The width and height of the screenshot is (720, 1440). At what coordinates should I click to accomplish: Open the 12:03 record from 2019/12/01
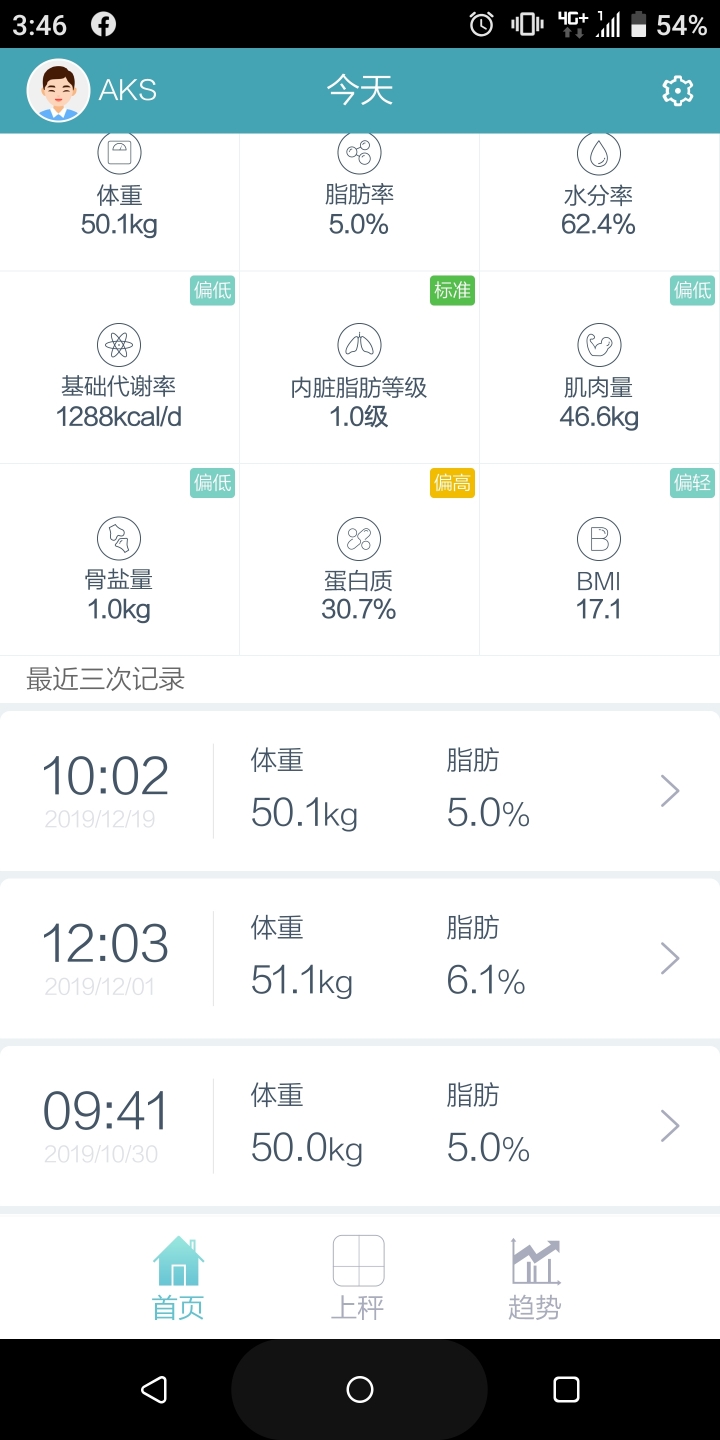tap(360, 959)
